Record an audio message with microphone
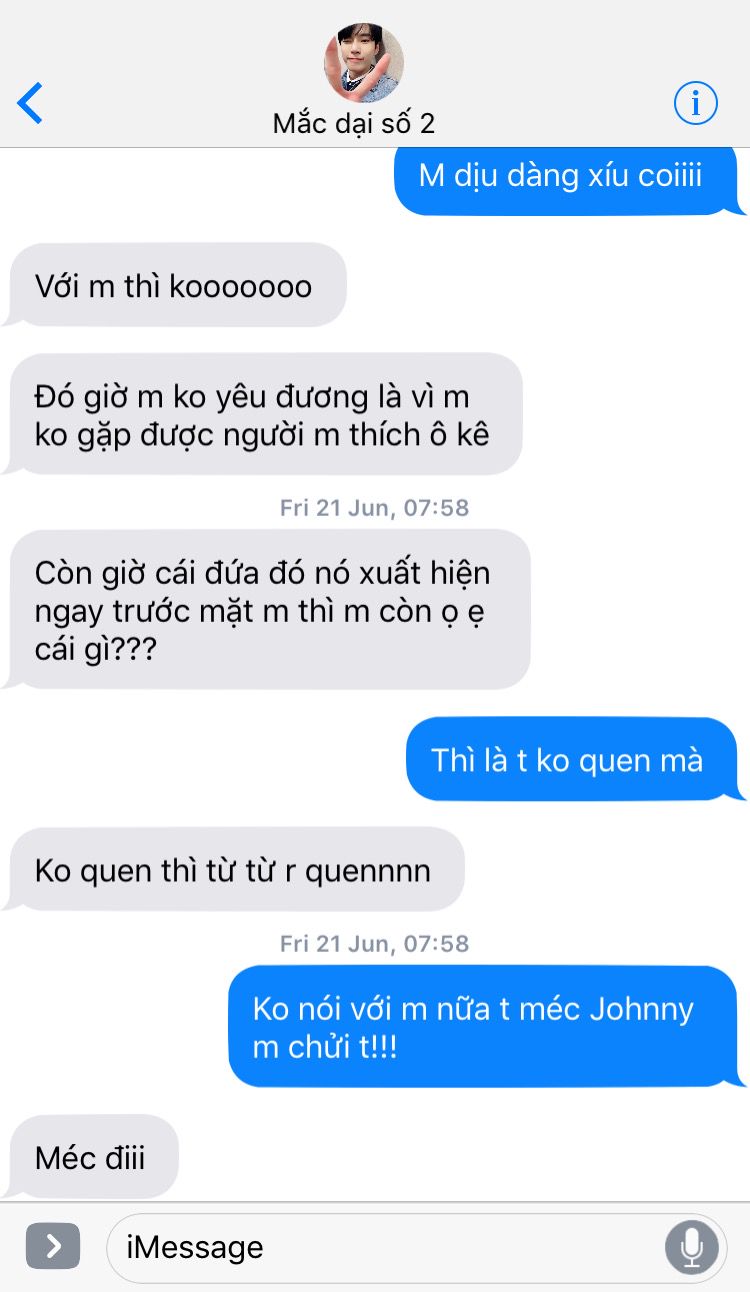The image size is (750, 1292). click(x=691, y=1247)
